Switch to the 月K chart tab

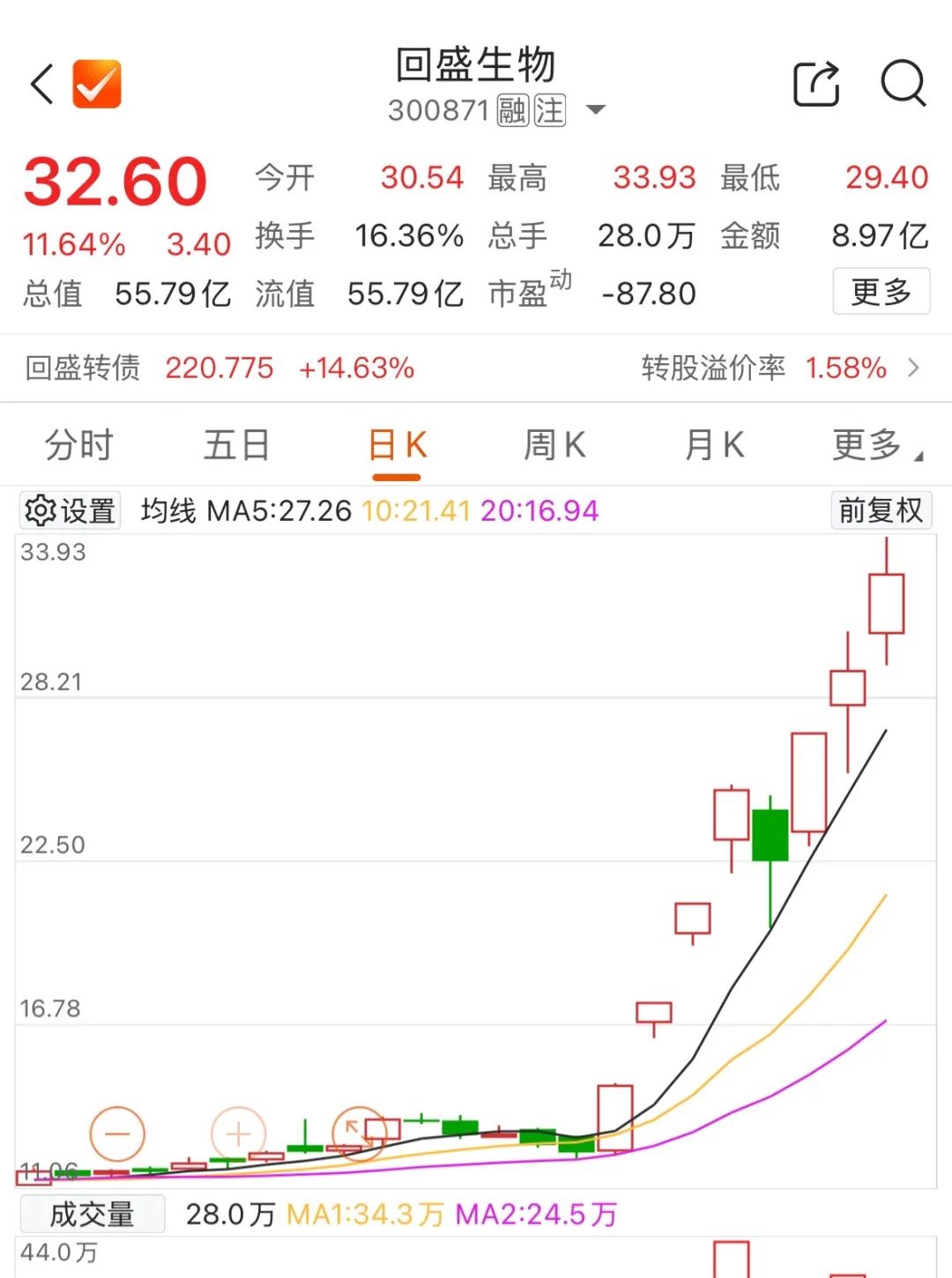[714, 445]
